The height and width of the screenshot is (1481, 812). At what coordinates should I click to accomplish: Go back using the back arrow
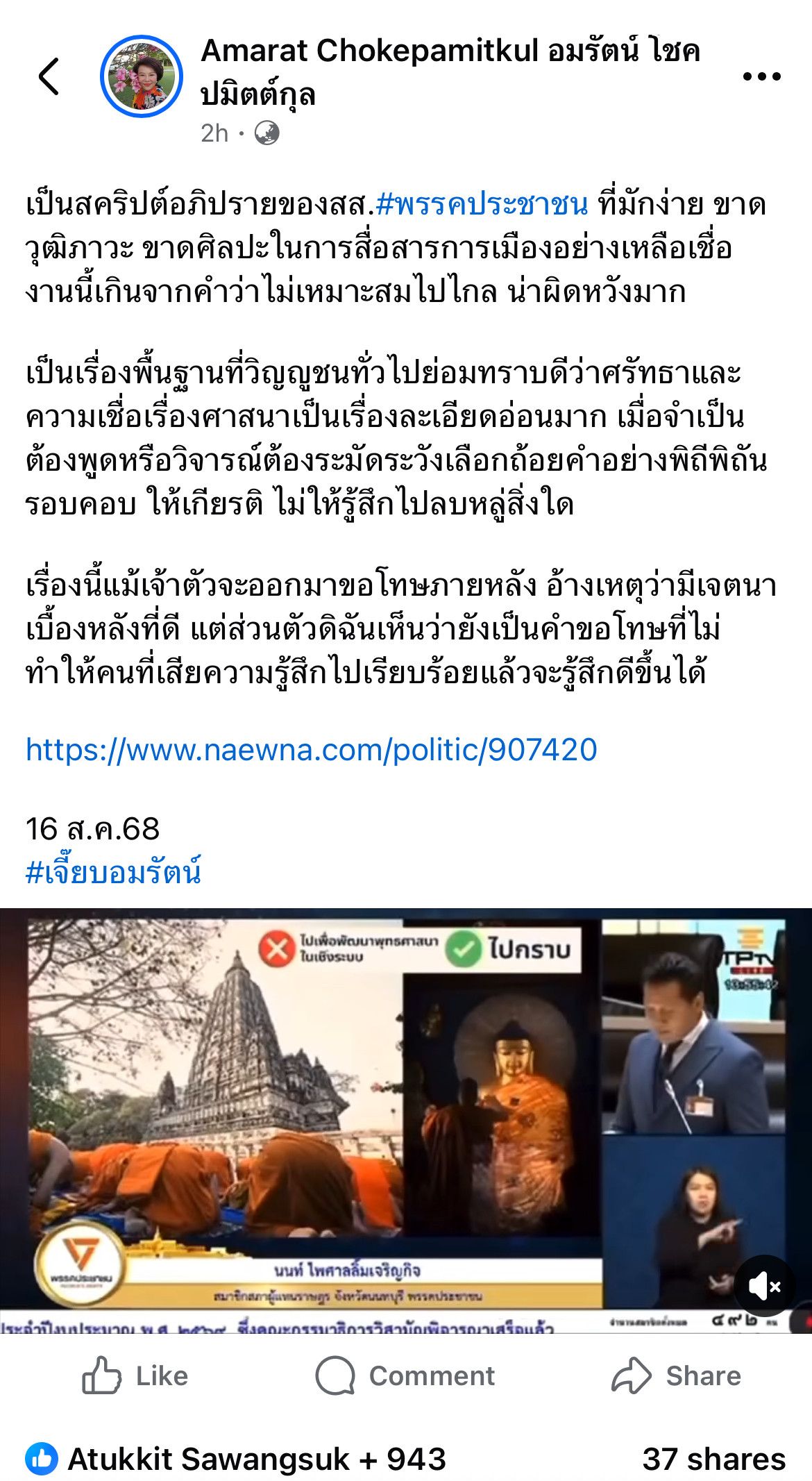pos(49,76)
